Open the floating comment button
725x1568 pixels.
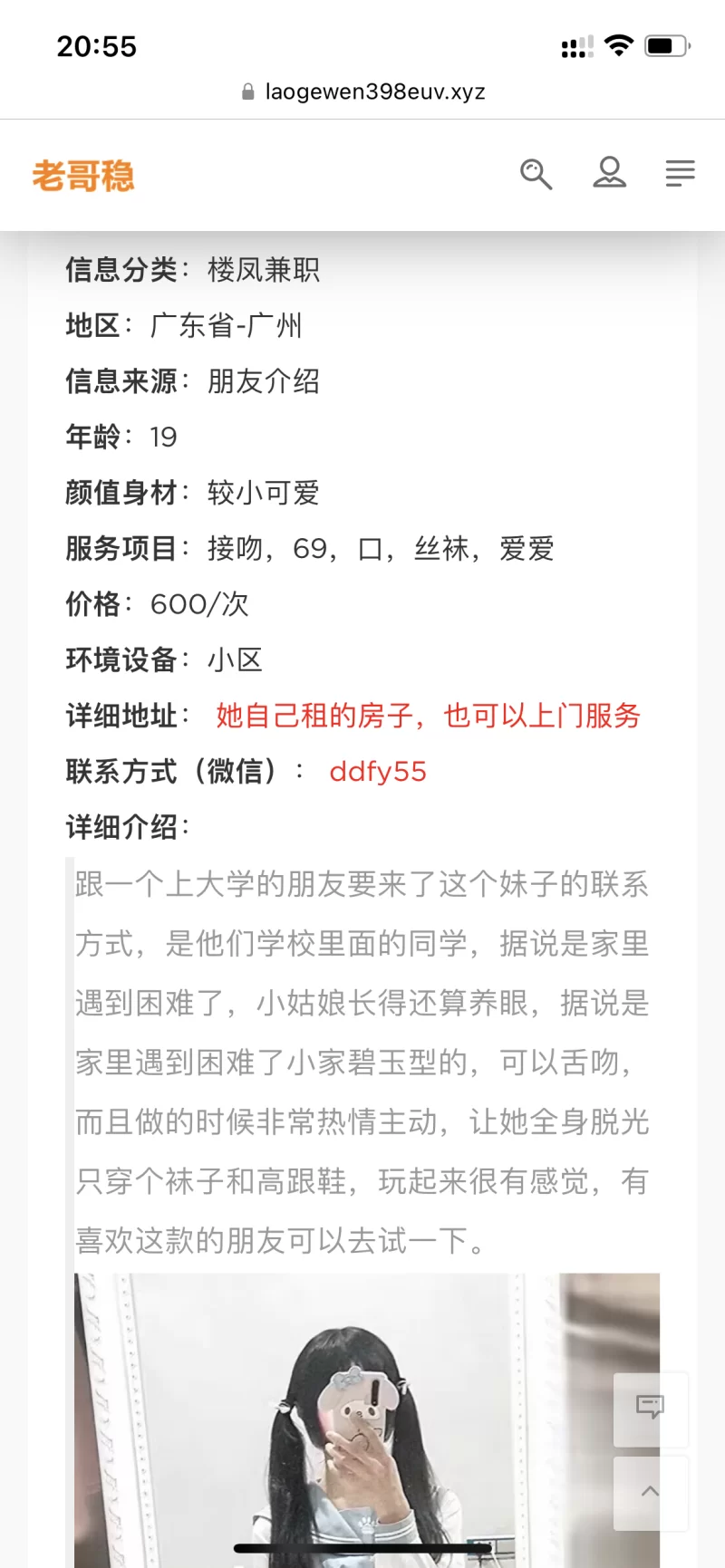click(650, 1408)
